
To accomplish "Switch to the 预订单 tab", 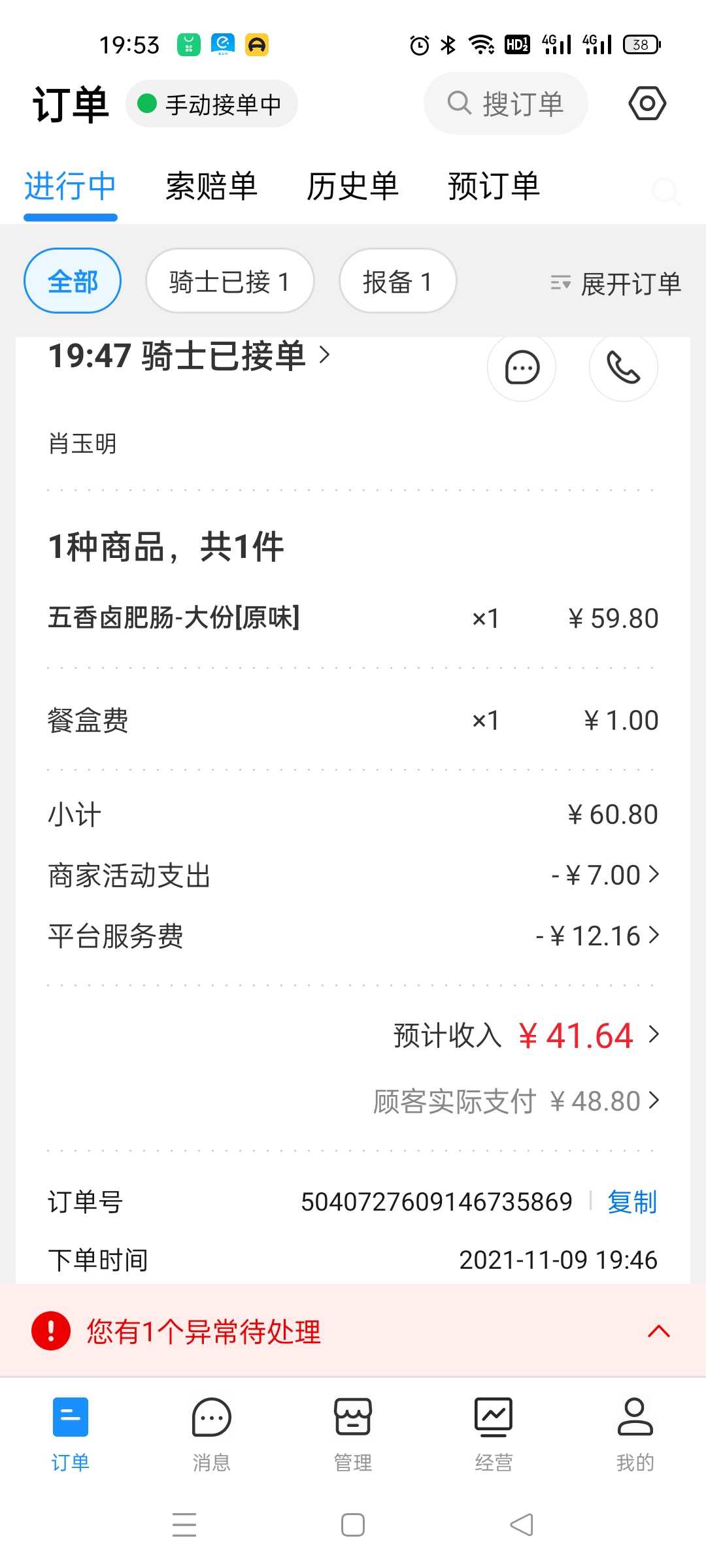I will pyautogui.click(x=494, y=186).
